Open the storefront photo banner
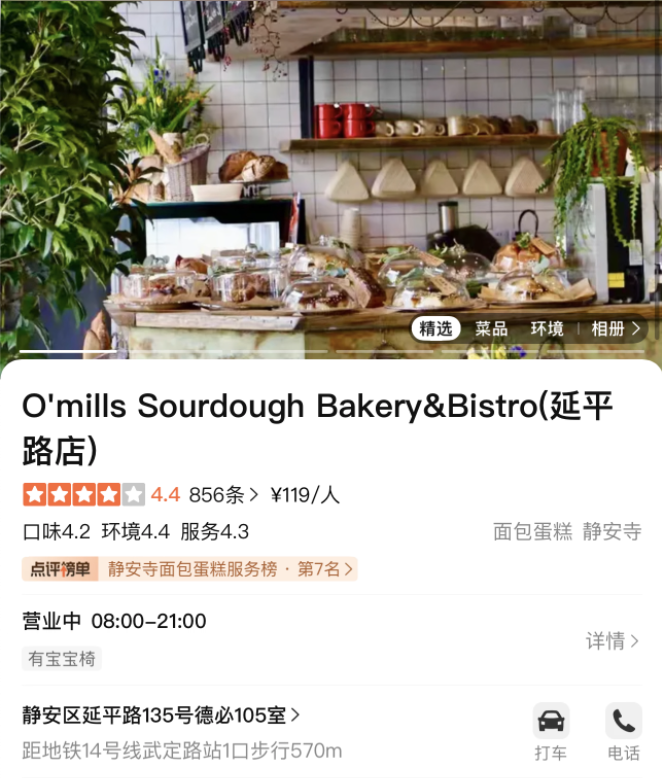 point(330,170)
